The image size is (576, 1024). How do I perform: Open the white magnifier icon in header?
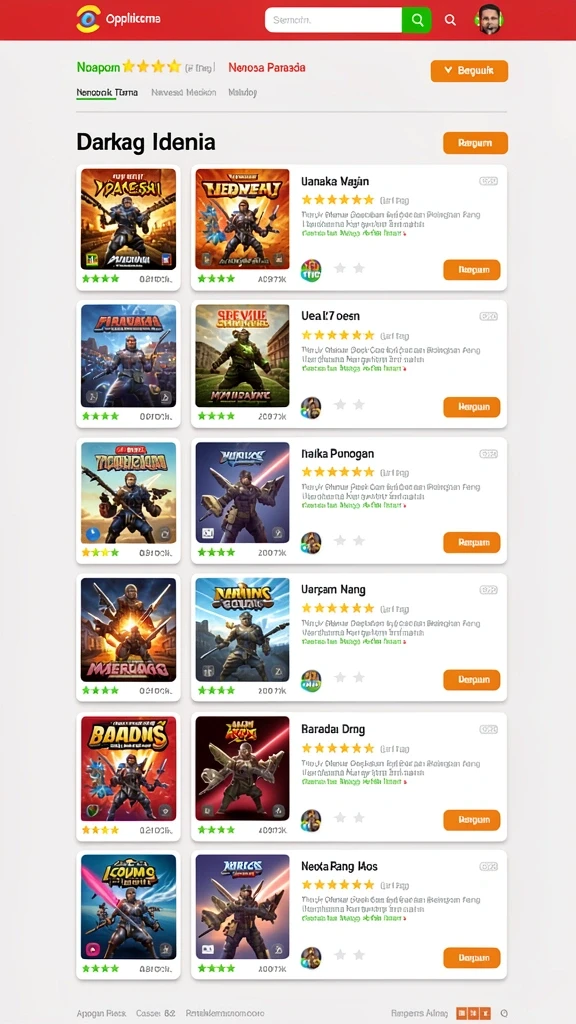pyautogui.click(x=450, y=20)
